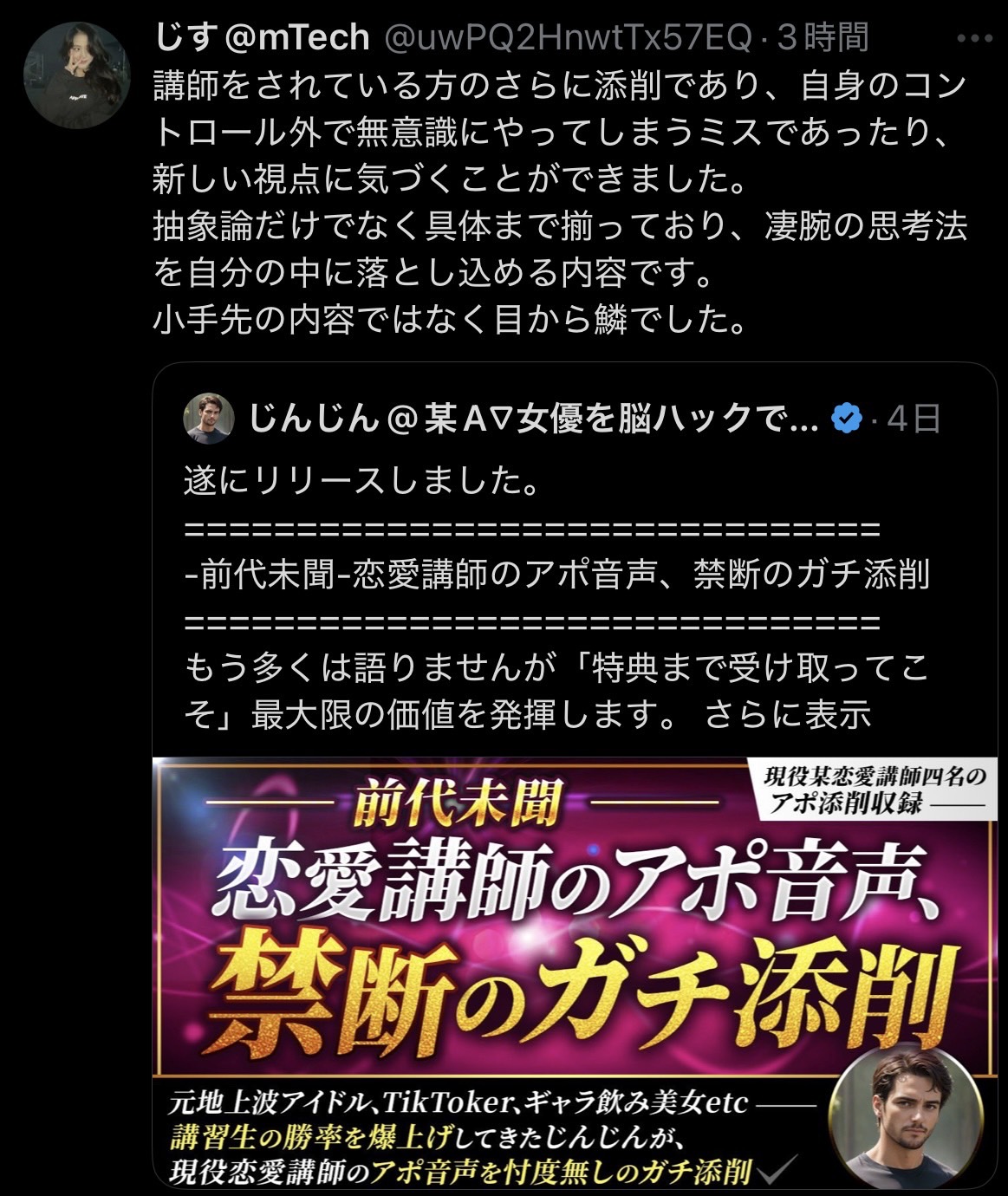The width and height of the screenshot is (1008, 1196).
Task: Open じす@mTech's profile avatar
Action: (x=75, y=75)
